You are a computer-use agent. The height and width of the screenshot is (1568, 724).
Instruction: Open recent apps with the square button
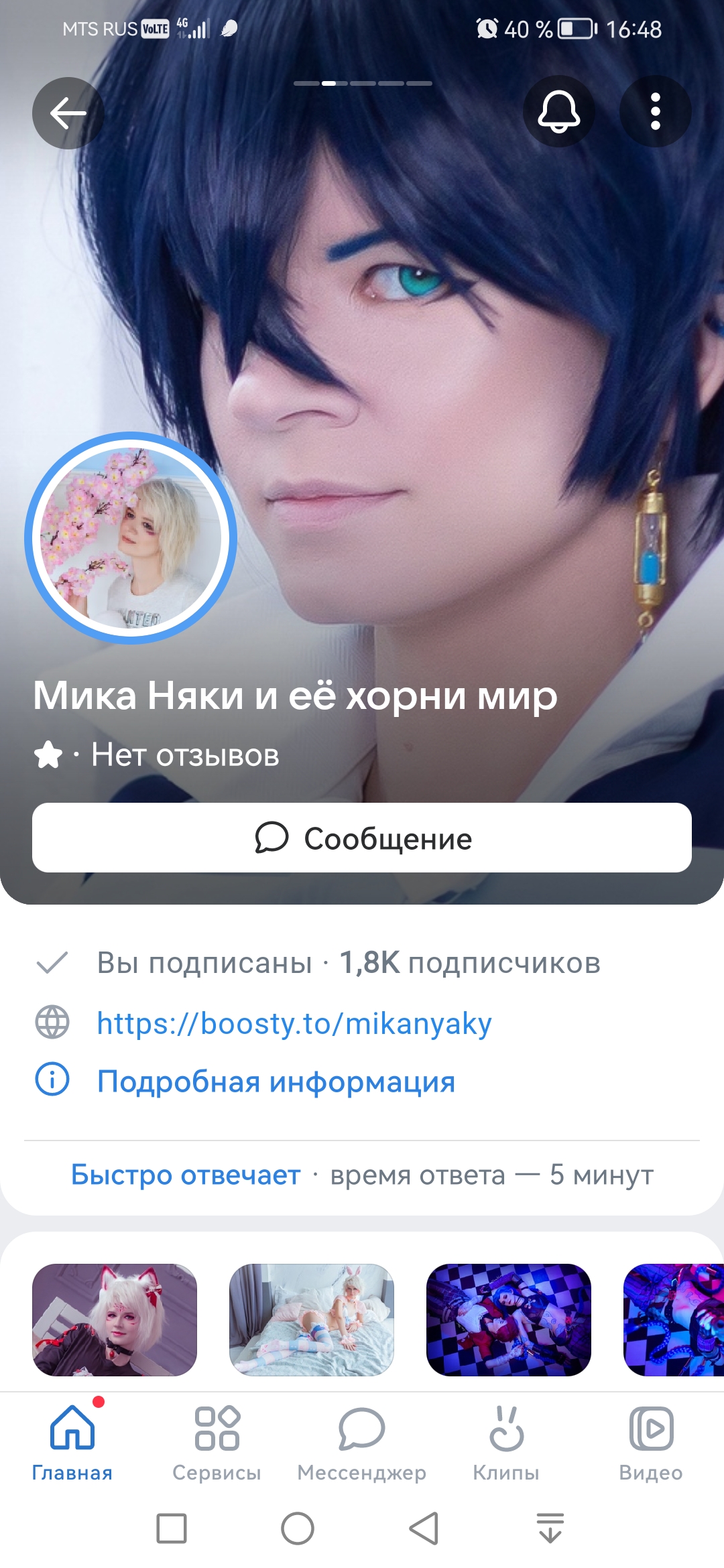[x=172, y=1528]
